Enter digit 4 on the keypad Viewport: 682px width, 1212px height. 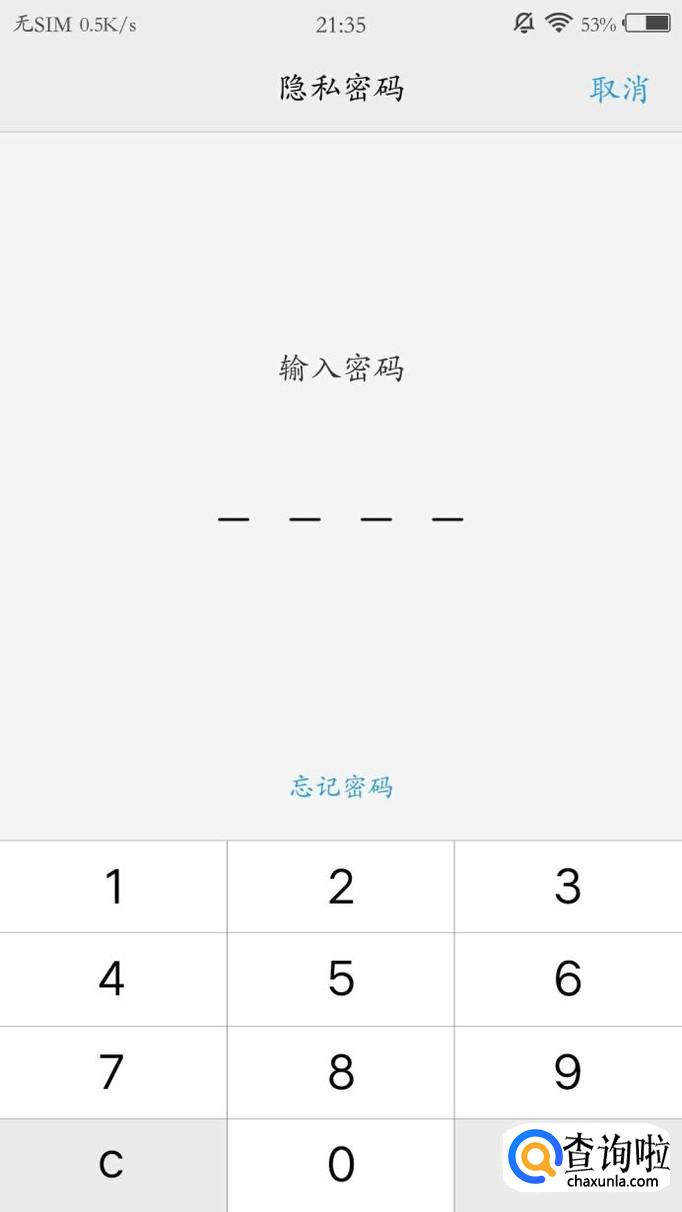coord(113,980)
